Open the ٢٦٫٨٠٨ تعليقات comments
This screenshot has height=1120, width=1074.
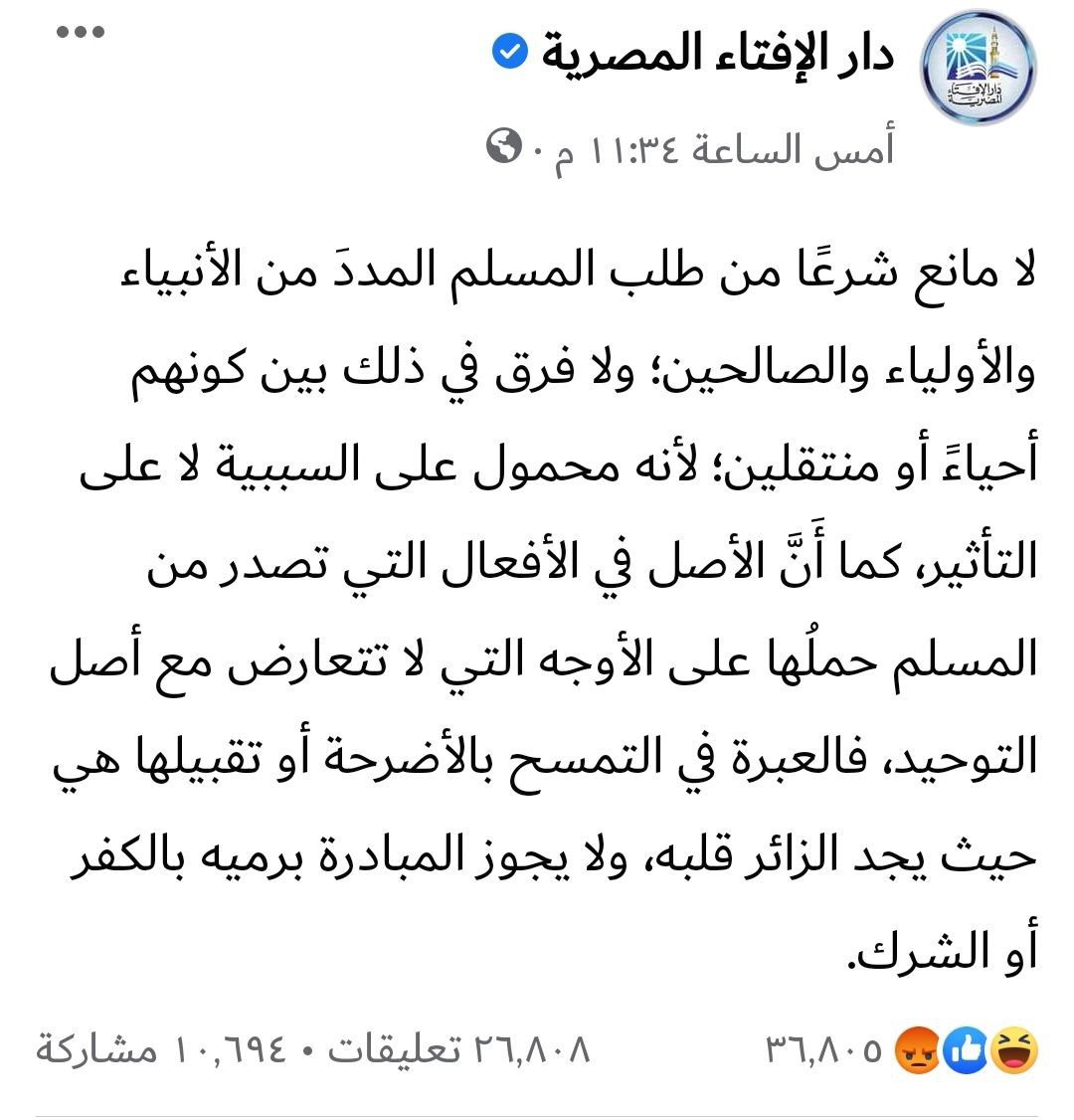pyautogui.click(x=460, y=1050)
